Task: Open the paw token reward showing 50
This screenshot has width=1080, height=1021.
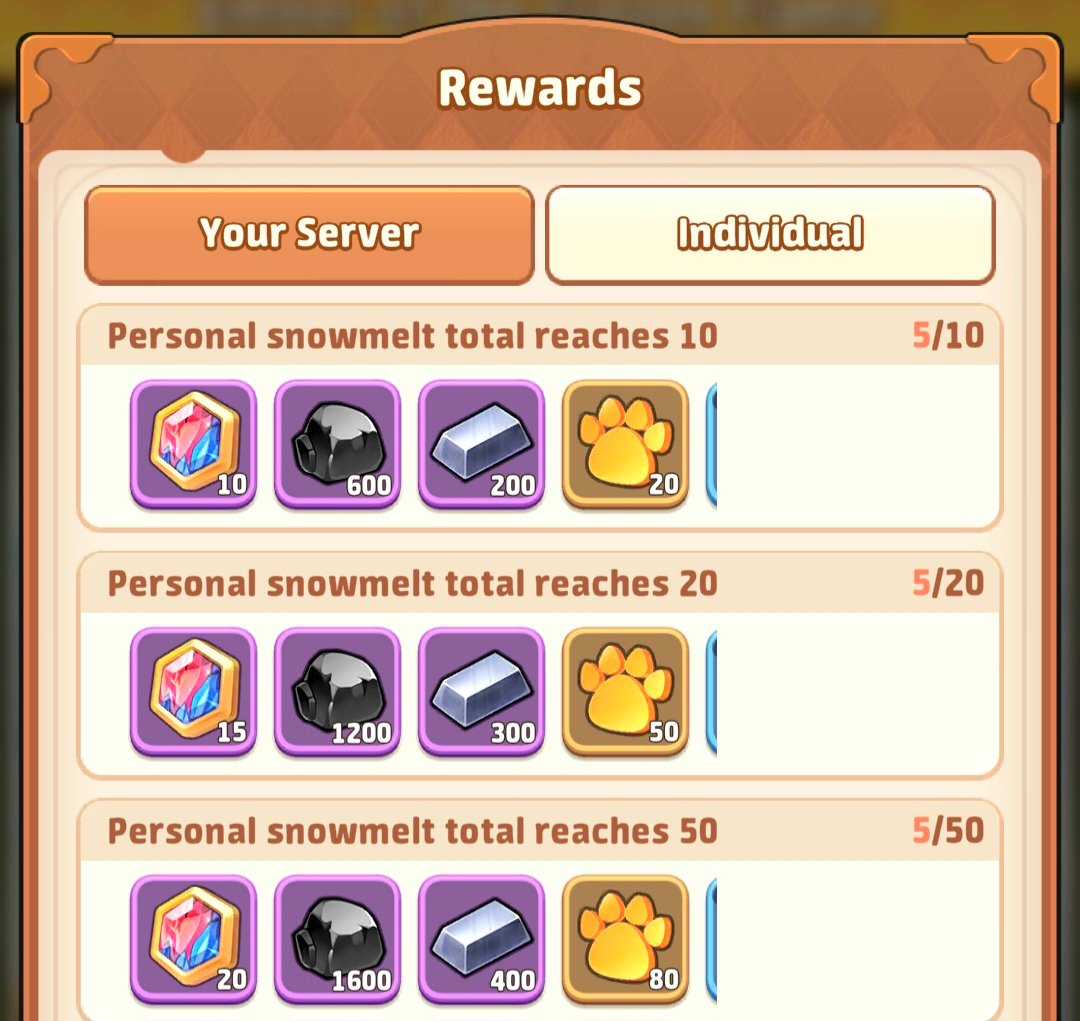Action: coord(625,691)
